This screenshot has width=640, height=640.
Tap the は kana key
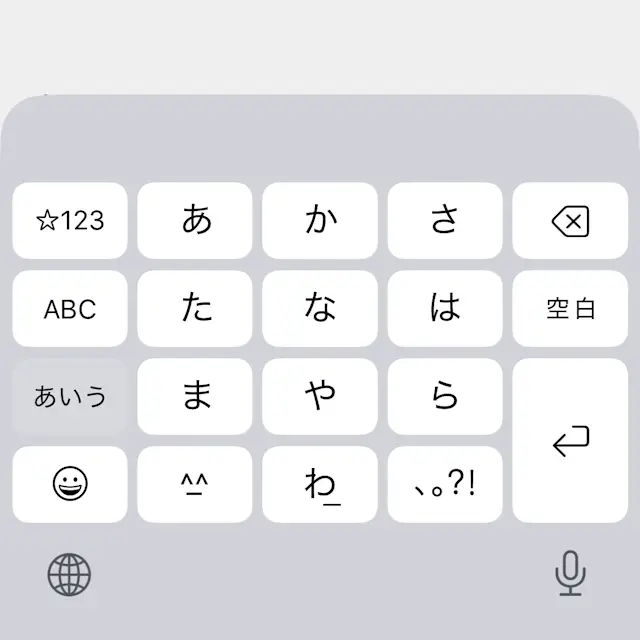445,309
